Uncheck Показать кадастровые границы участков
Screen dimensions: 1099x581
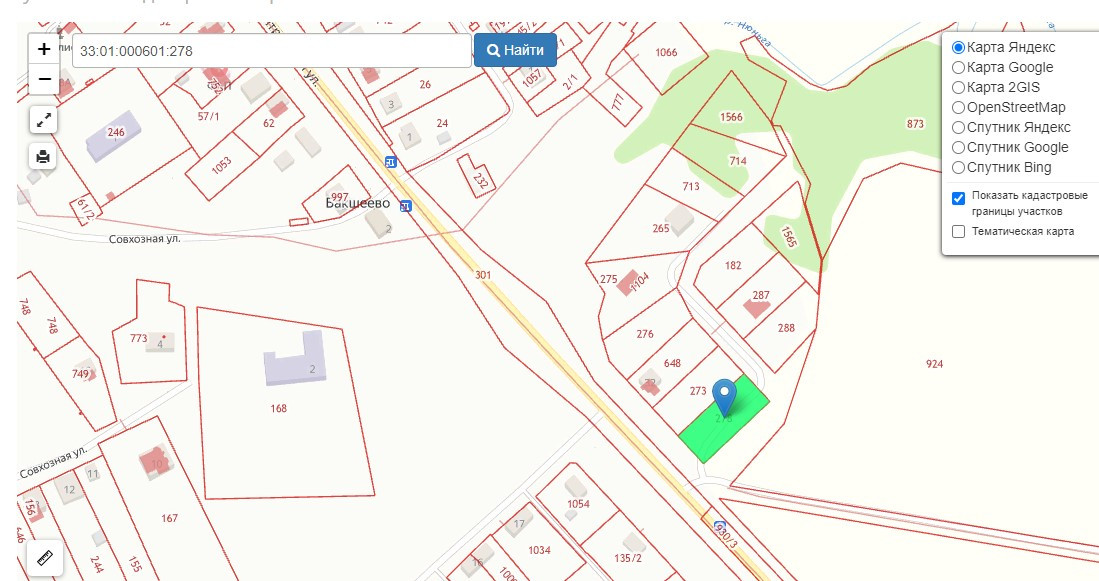click(958, 198)
